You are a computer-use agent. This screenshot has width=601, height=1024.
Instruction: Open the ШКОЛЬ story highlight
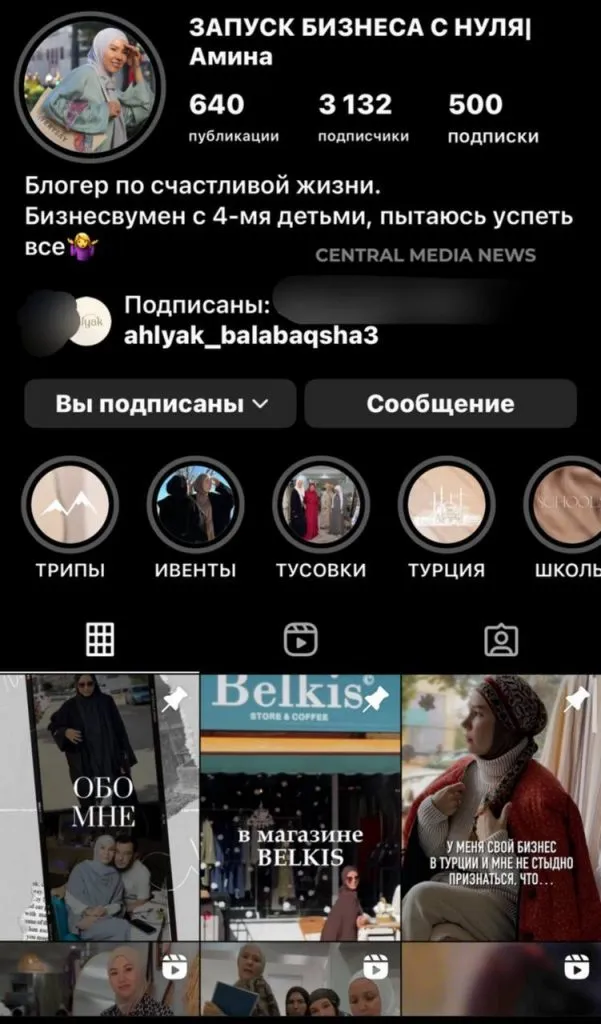[568, 505]
